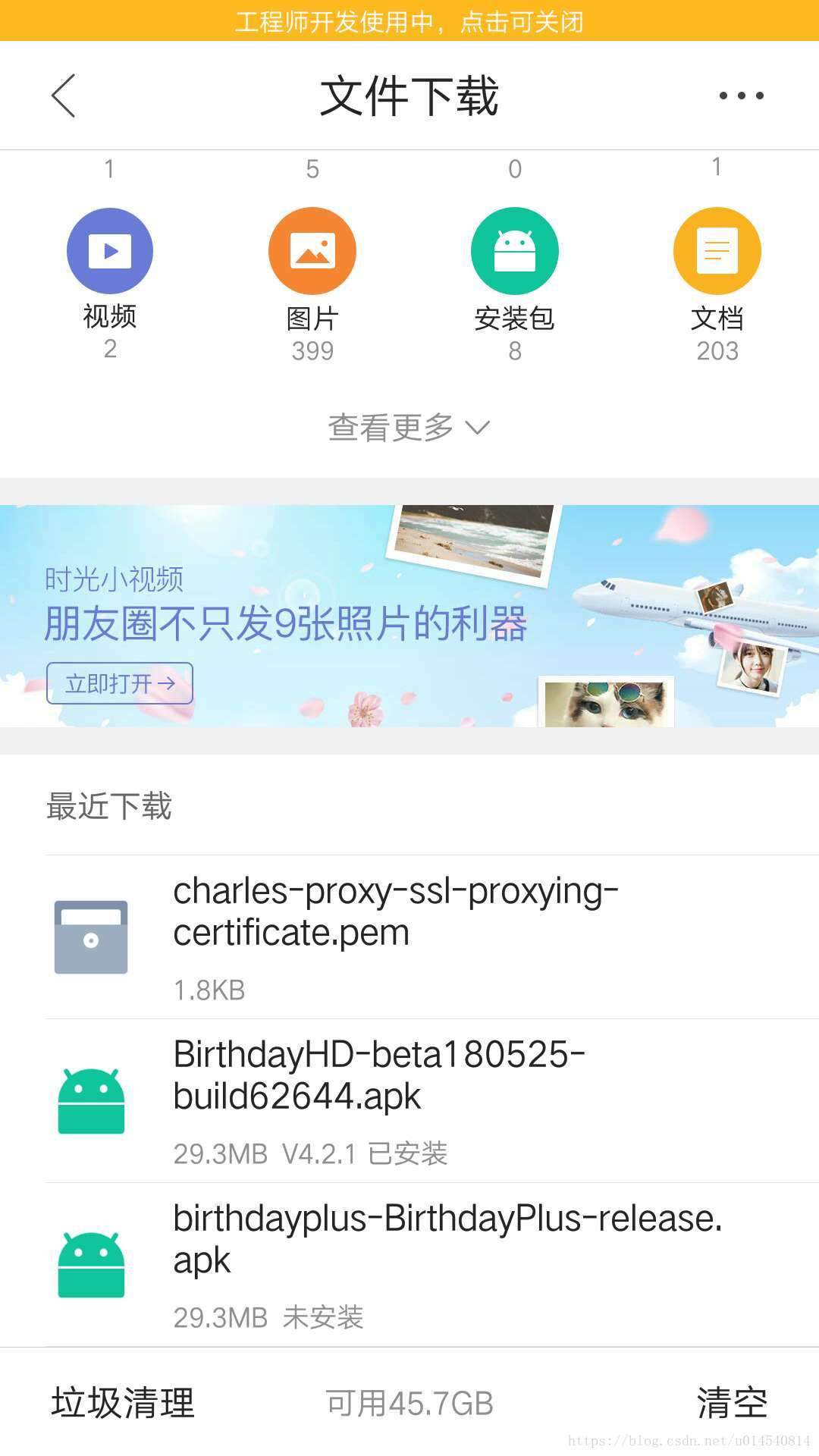819x1456 pixels.
Task: Open BirthdayHD-beta180525-build62644.apk
Action: [x=425, y=1101]
